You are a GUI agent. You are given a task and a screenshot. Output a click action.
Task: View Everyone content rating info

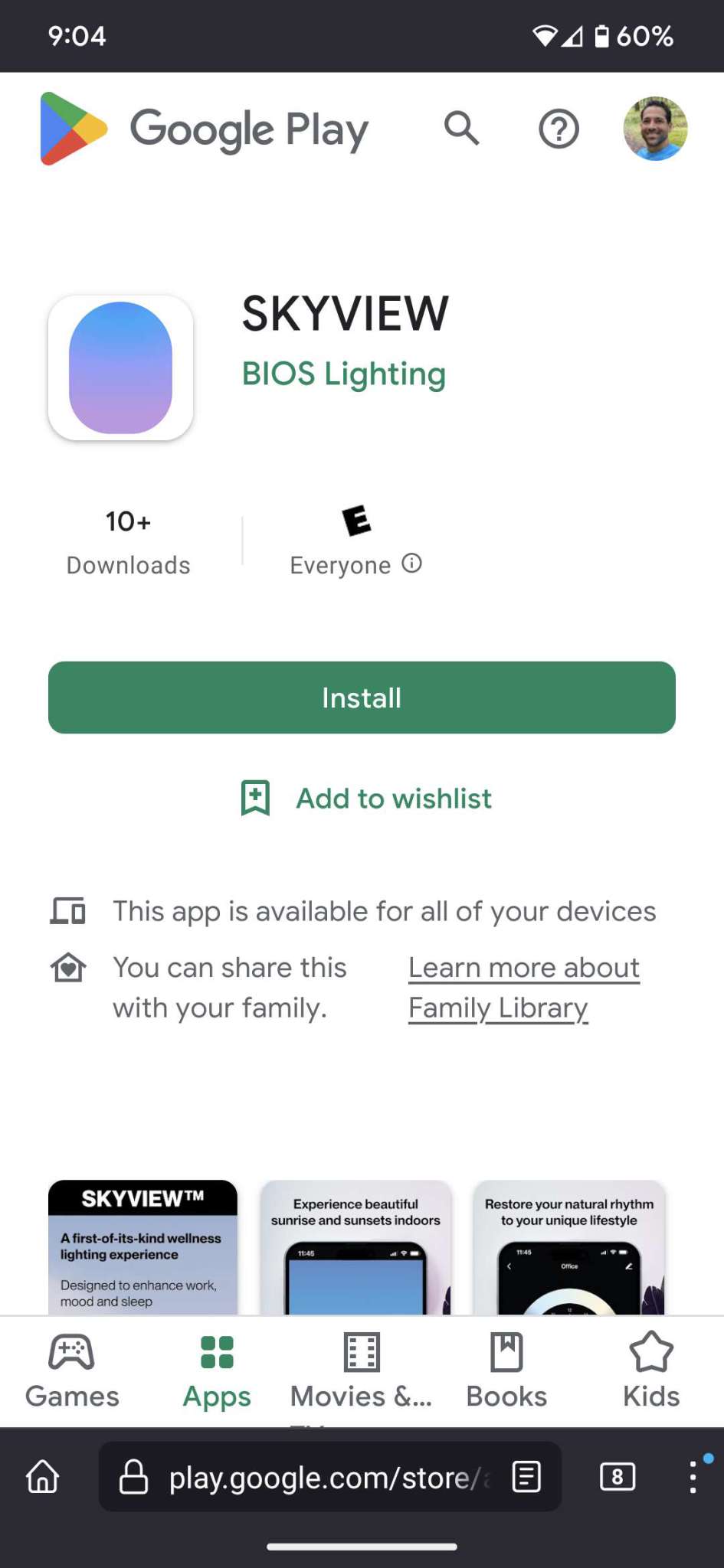click(412, 564)
